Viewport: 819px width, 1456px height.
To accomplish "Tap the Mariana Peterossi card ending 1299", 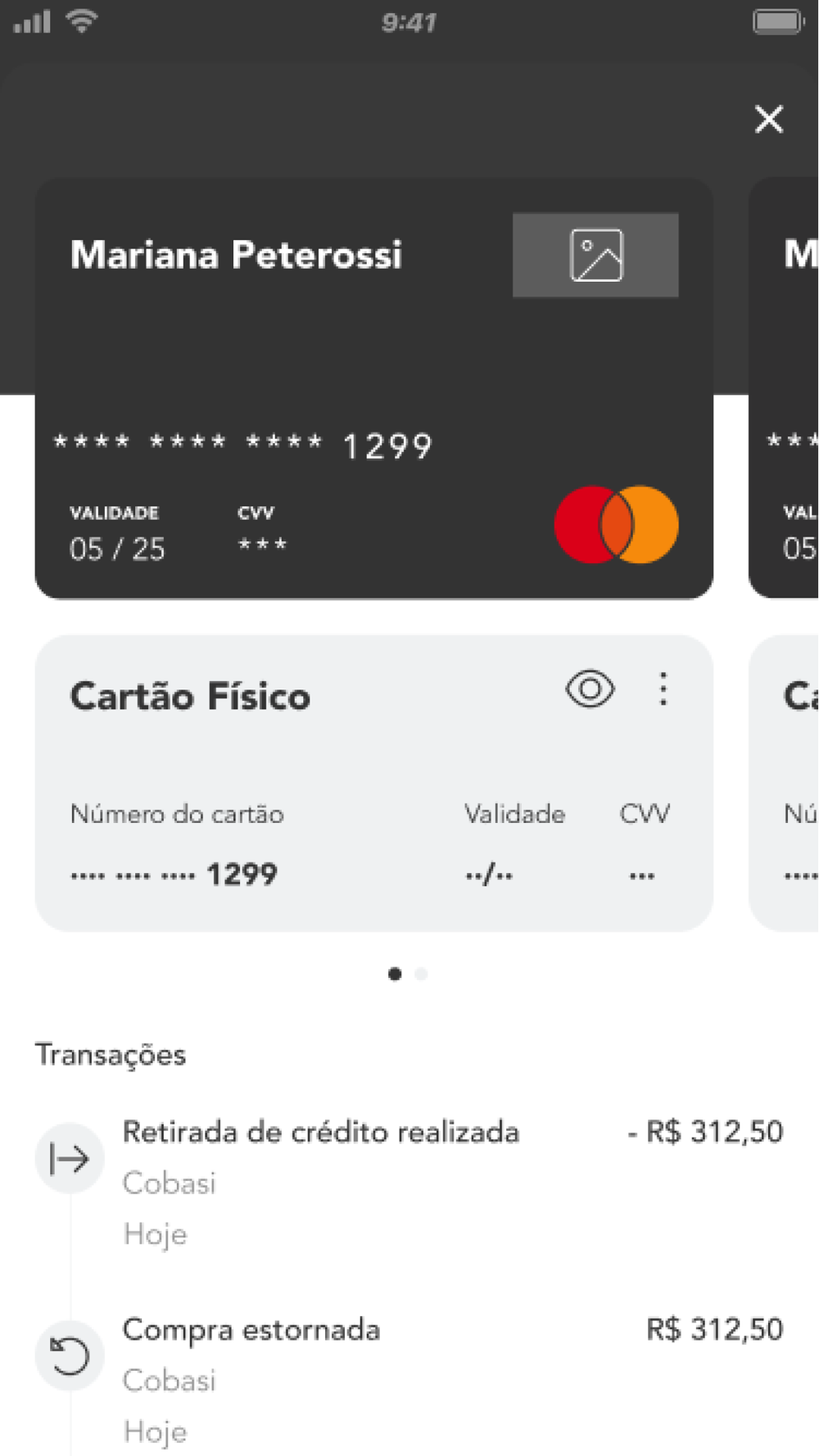I will tap(373, 388).
